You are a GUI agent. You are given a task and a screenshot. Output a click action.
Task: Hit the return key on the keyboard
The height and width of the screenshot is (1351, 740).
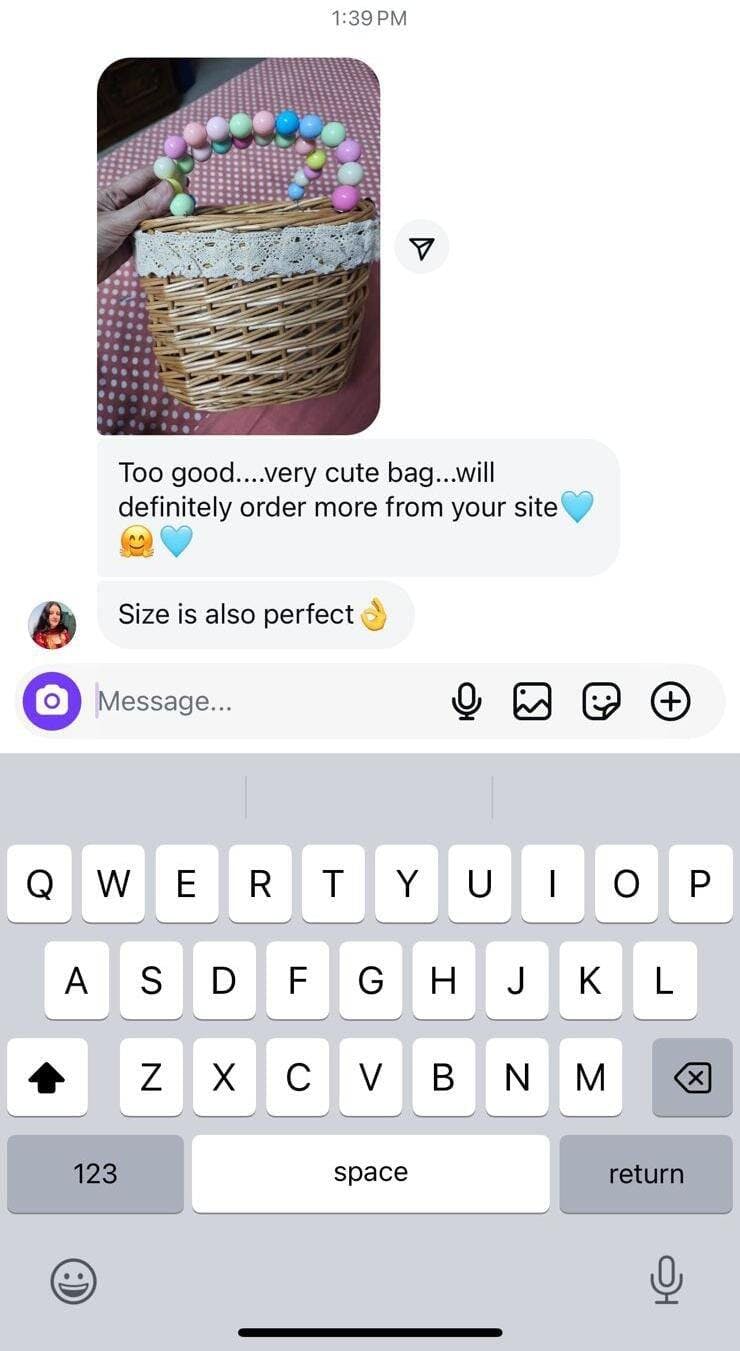(646, 1173)
